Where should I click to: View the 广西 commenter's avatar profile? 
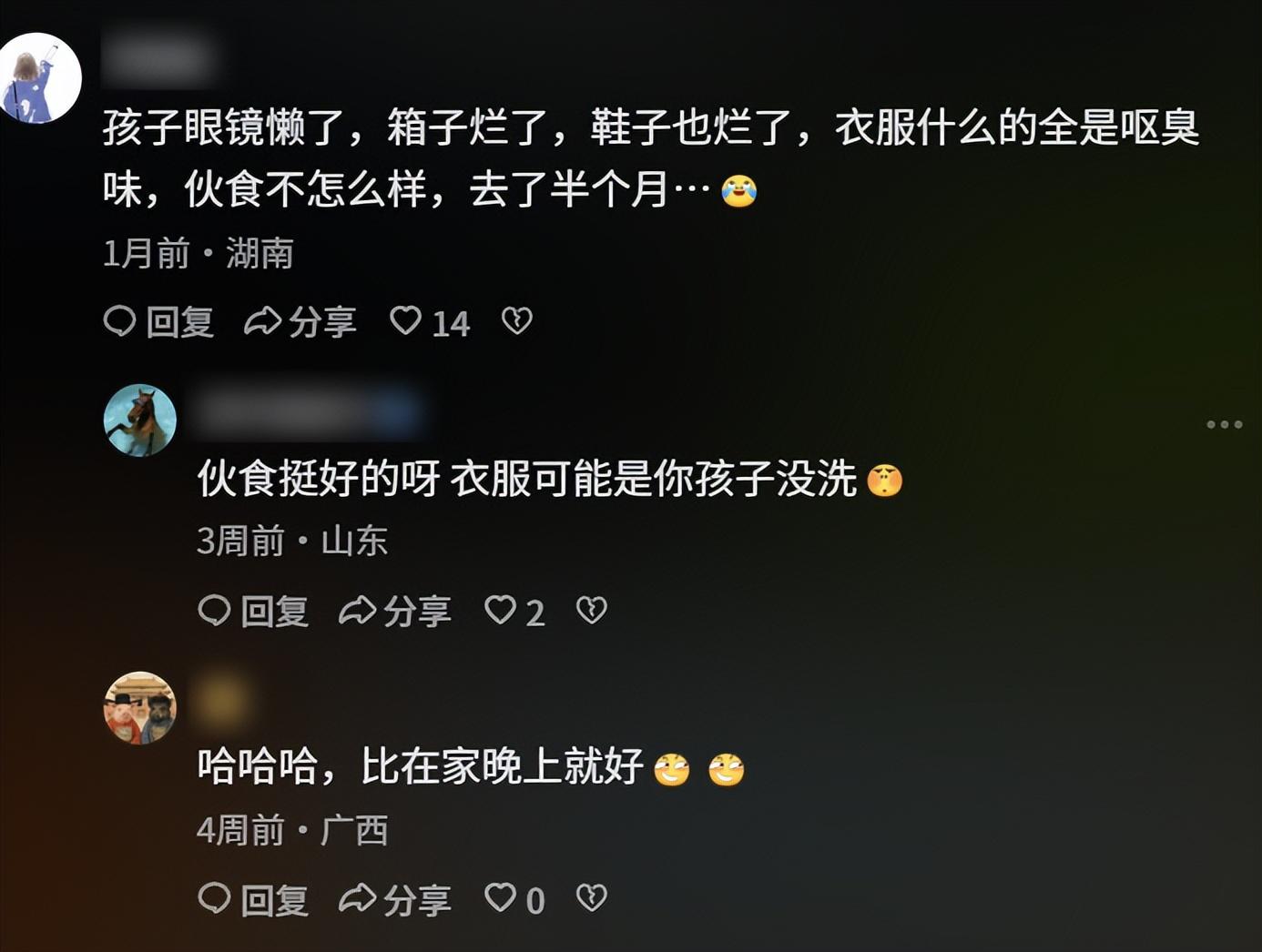(140, 708)
